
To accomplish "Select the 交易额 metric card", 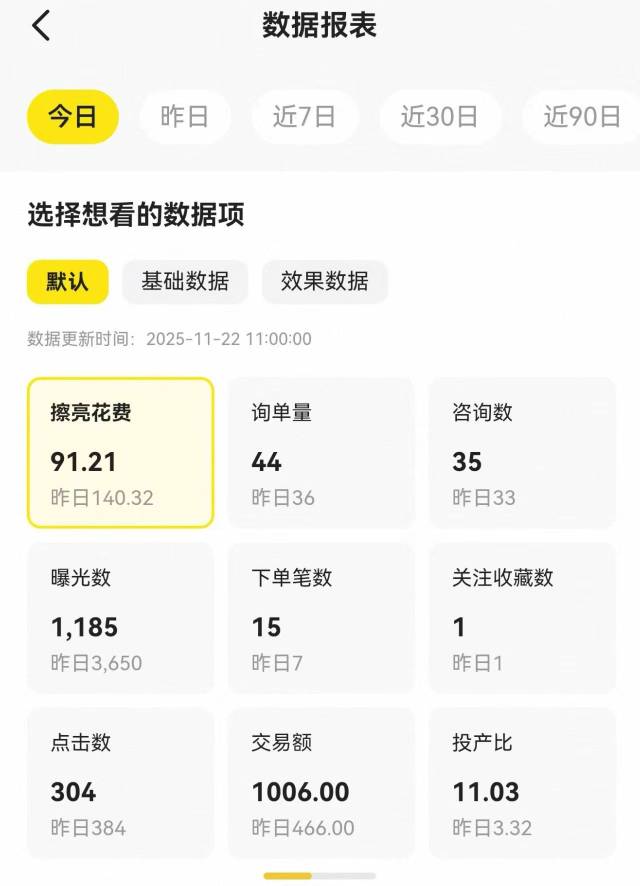I will pyautogui.click(x=320, y=783).
